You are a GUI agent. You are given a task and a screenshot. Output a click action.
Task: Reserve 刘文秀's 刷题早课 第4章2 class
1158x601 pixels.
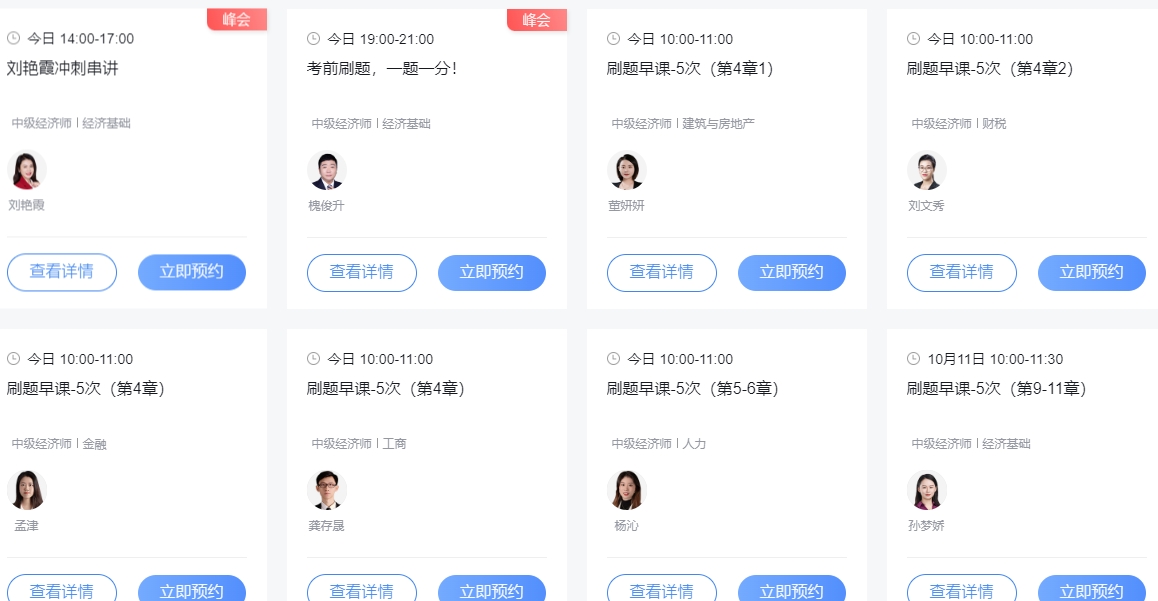(1092, 272)
